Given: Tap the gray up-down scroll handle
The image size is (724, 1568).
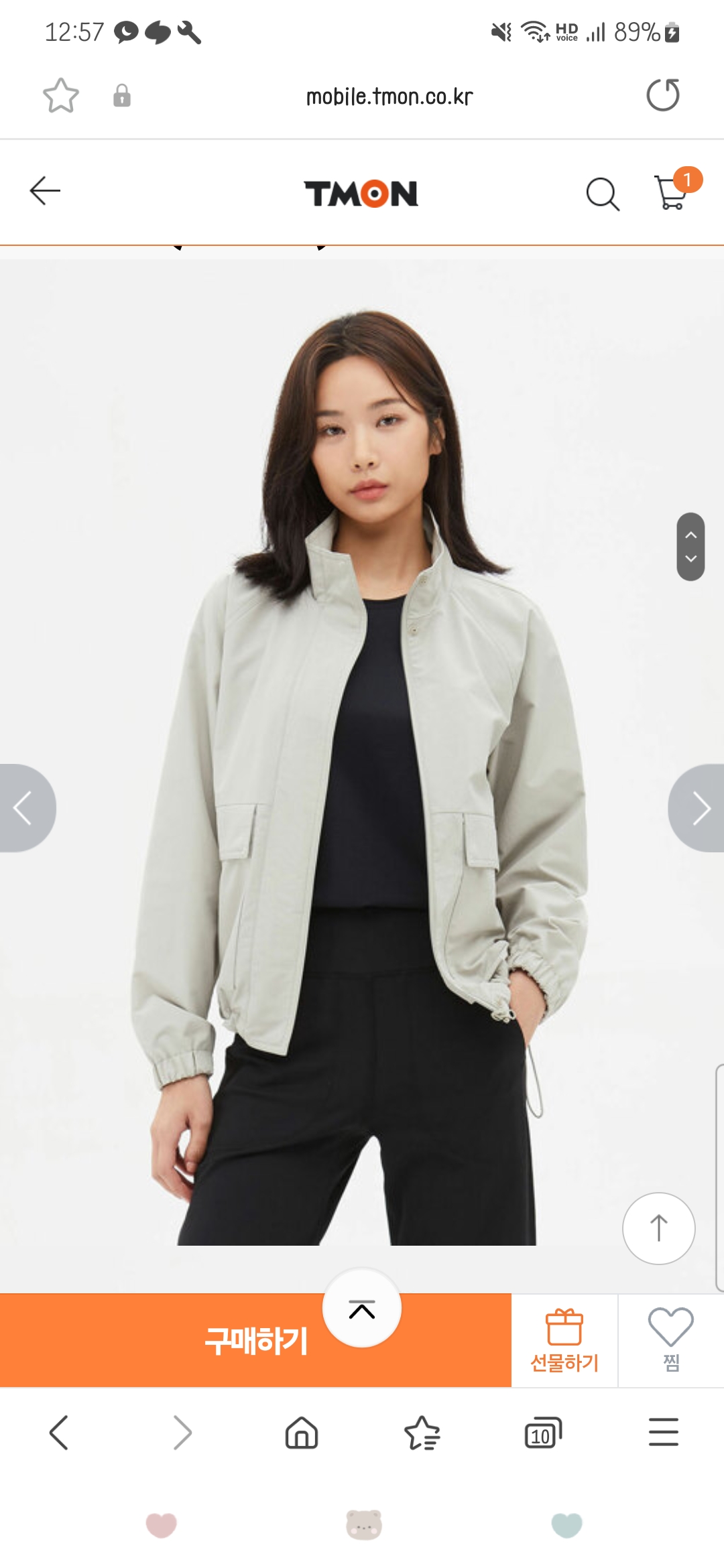Looking at the screenshot, I should [x=690, y=547].
